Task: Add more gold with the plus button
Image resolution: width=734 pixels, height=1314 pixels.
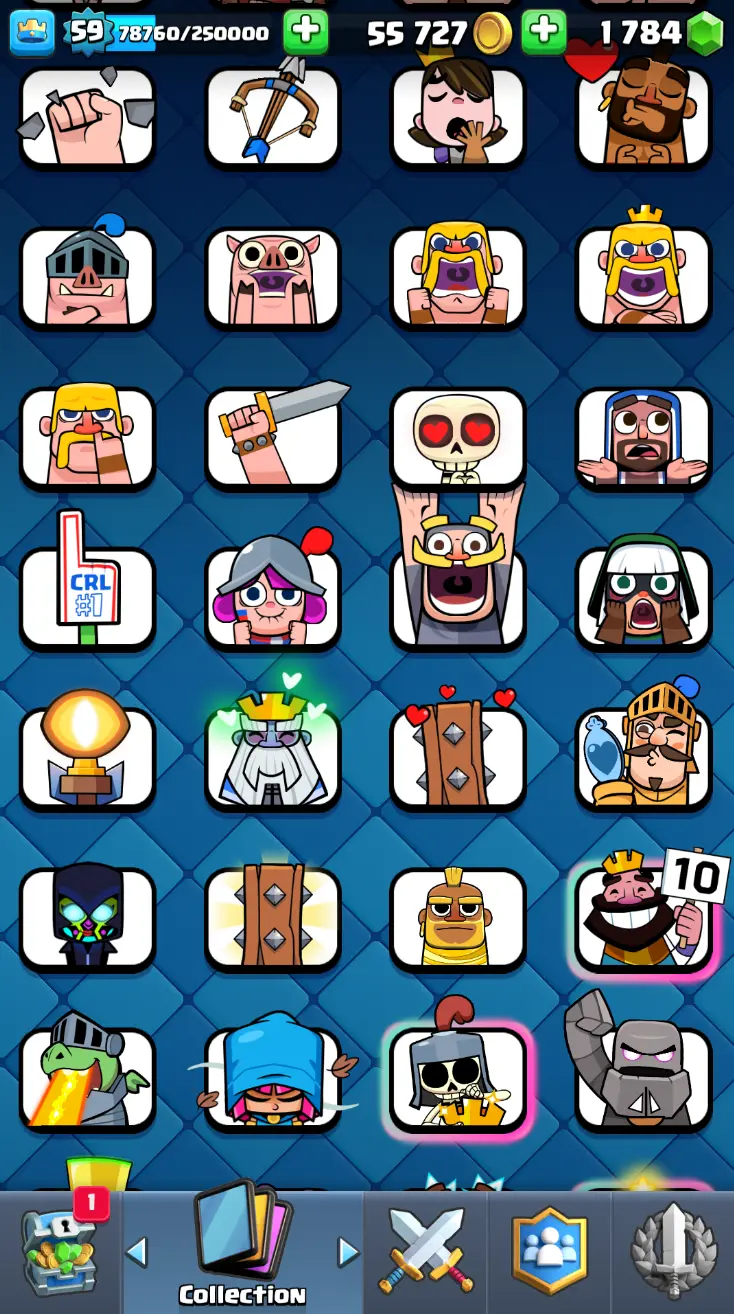Action: 305,32
